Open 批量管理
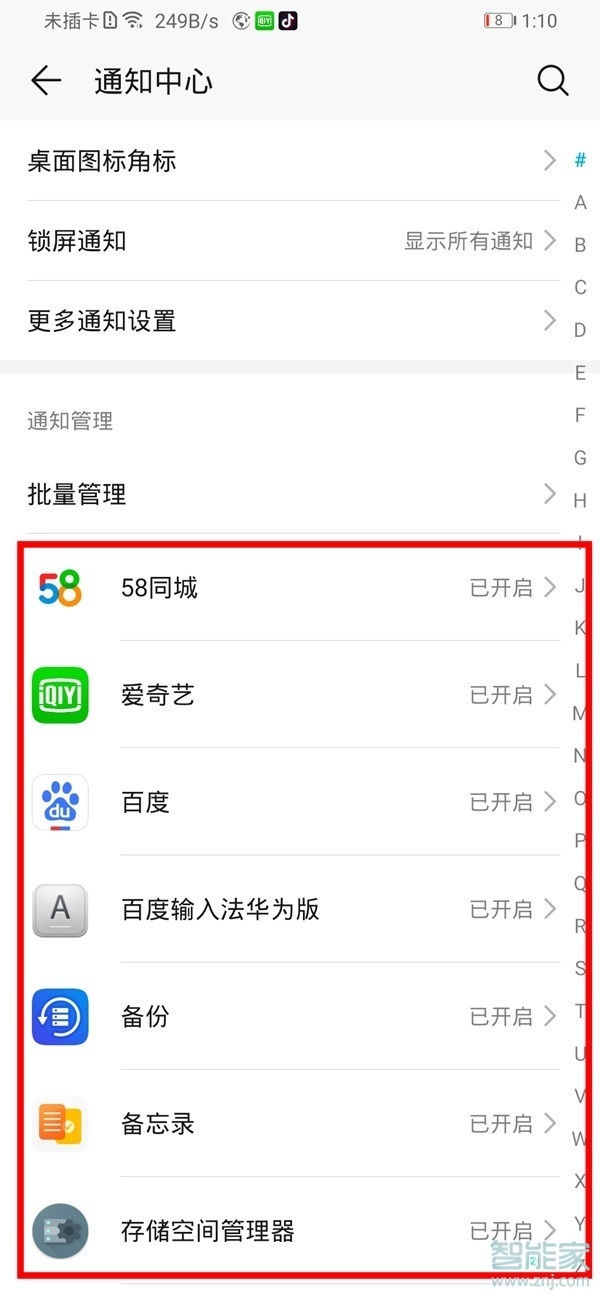The height and width of the screenshot is (1300, 600). coord(290,494)
